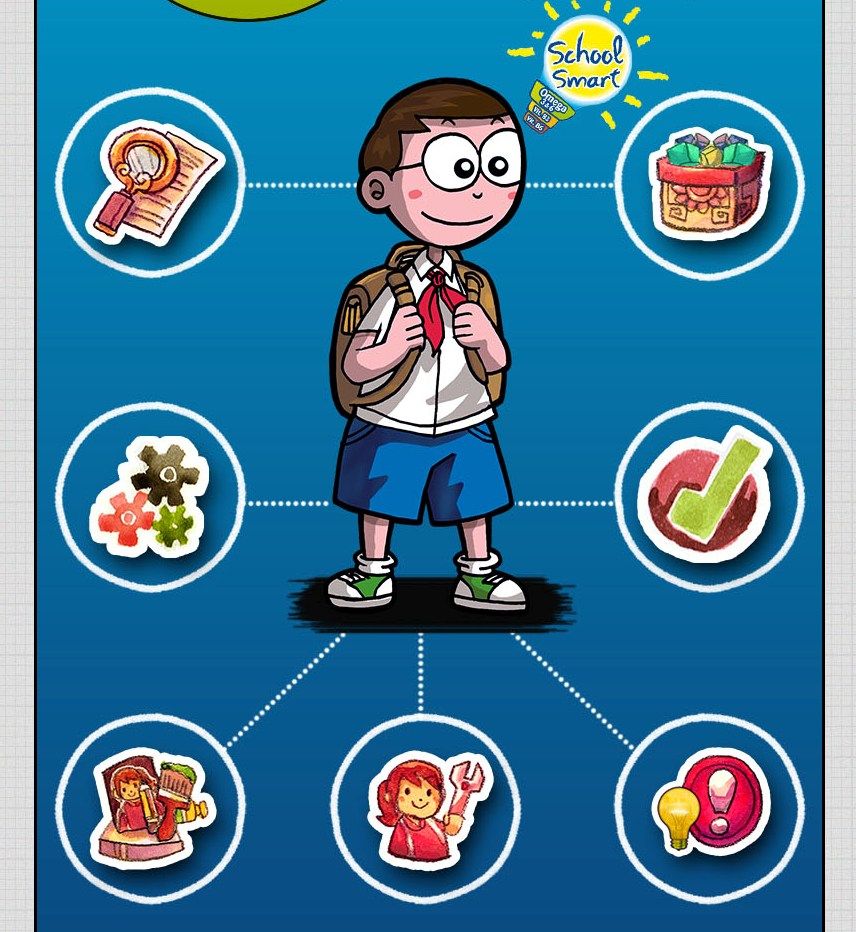
Task: Select the colored gears icon
Action: click(151, 498)
